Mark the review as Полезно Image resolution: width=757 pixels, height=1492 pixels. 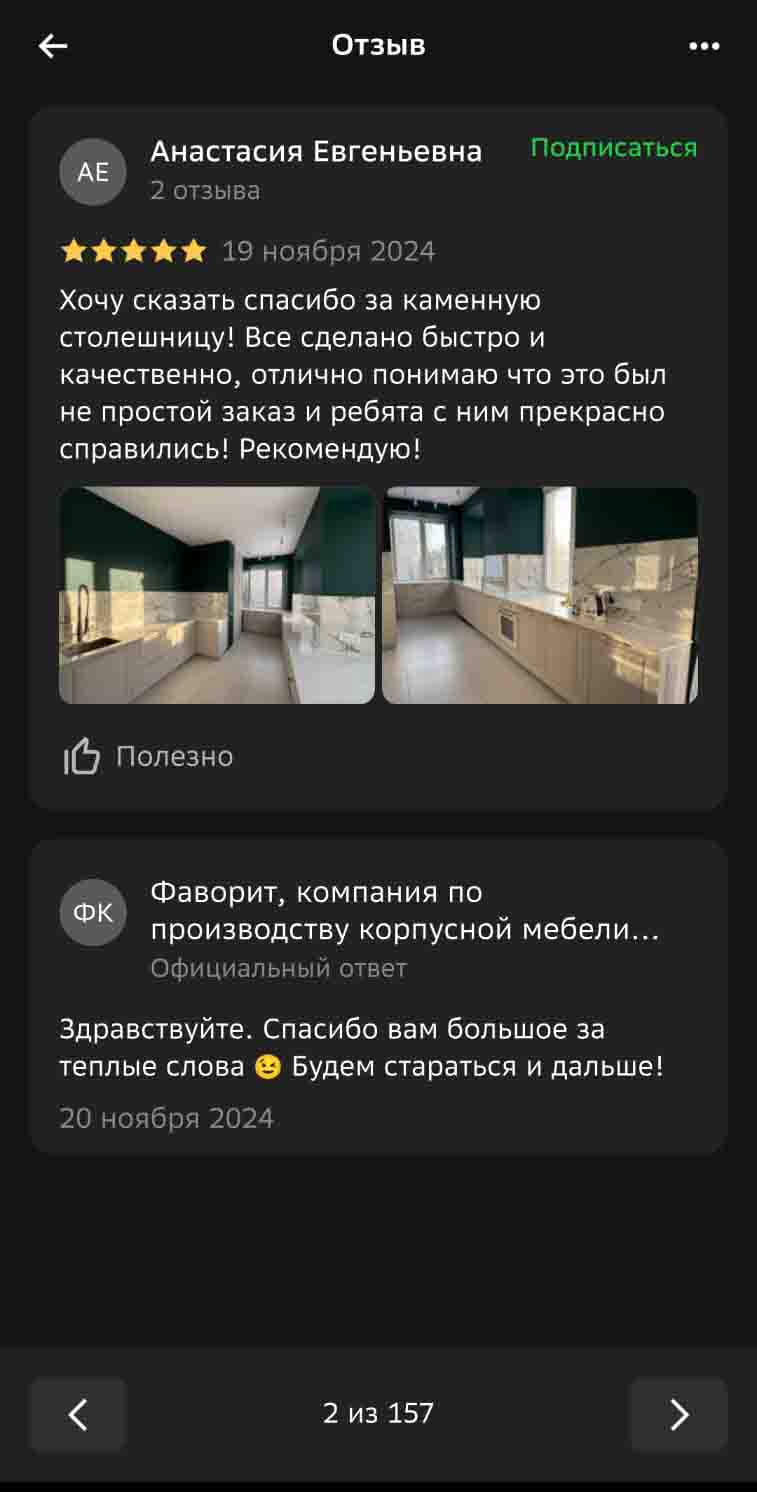[148, 757]
